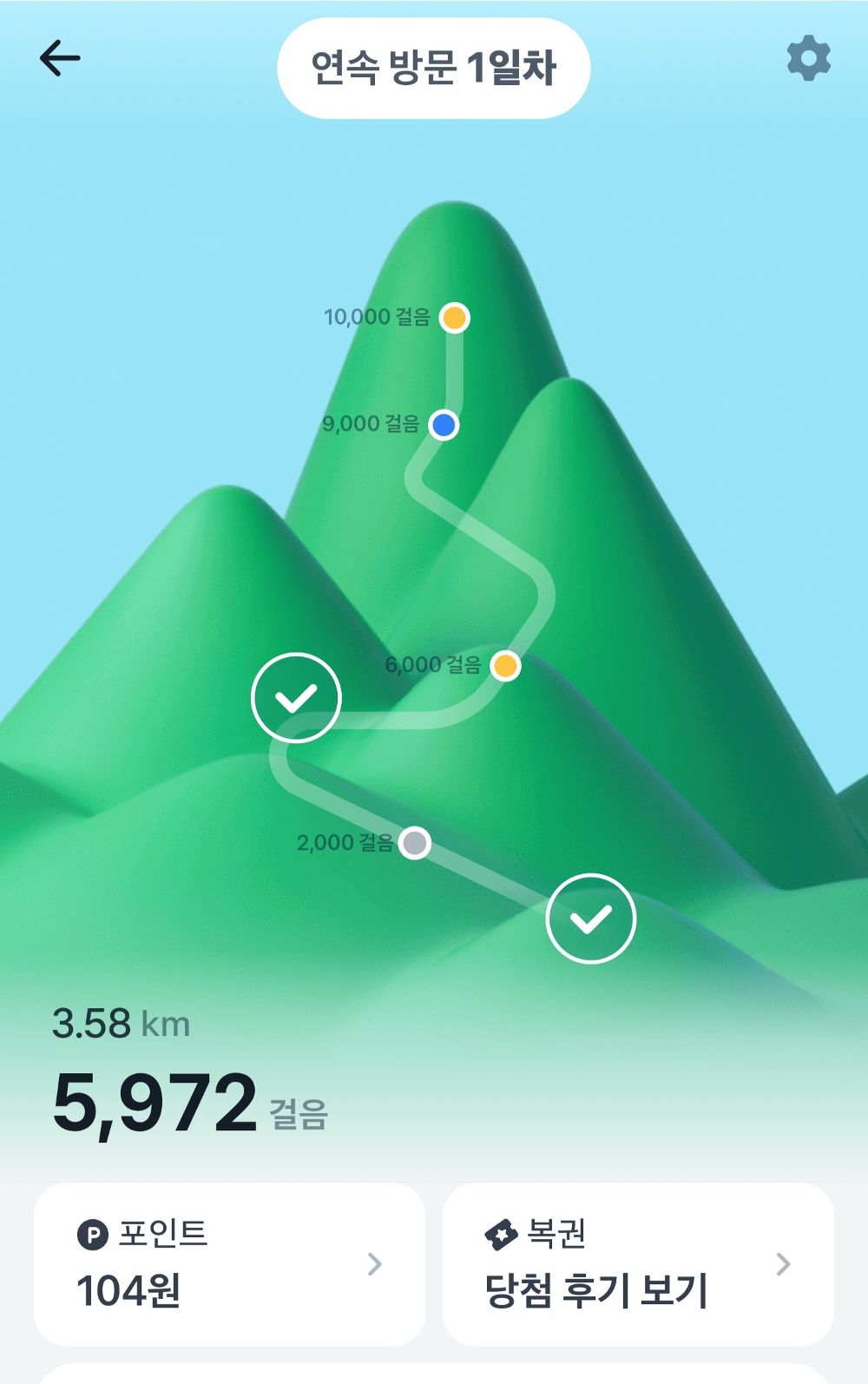Tap the 2,000 걸음 grey marker
This screenshot has width=868, height=1384.
click(415, 842)
